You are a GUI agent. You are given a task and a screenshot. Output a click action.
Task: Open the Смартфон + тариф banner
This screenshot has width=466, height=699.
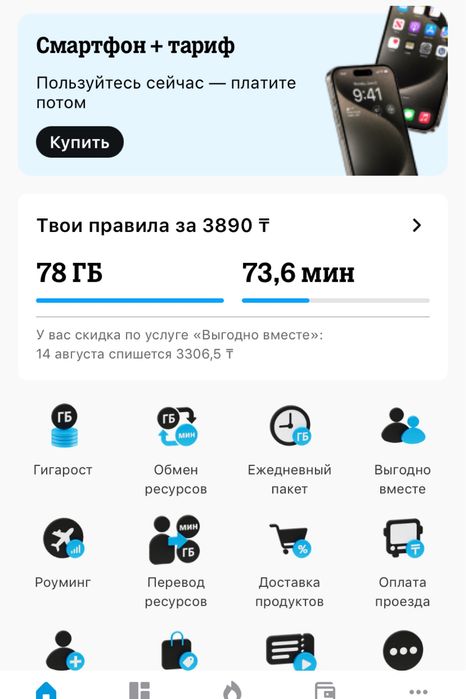[233, 94]
